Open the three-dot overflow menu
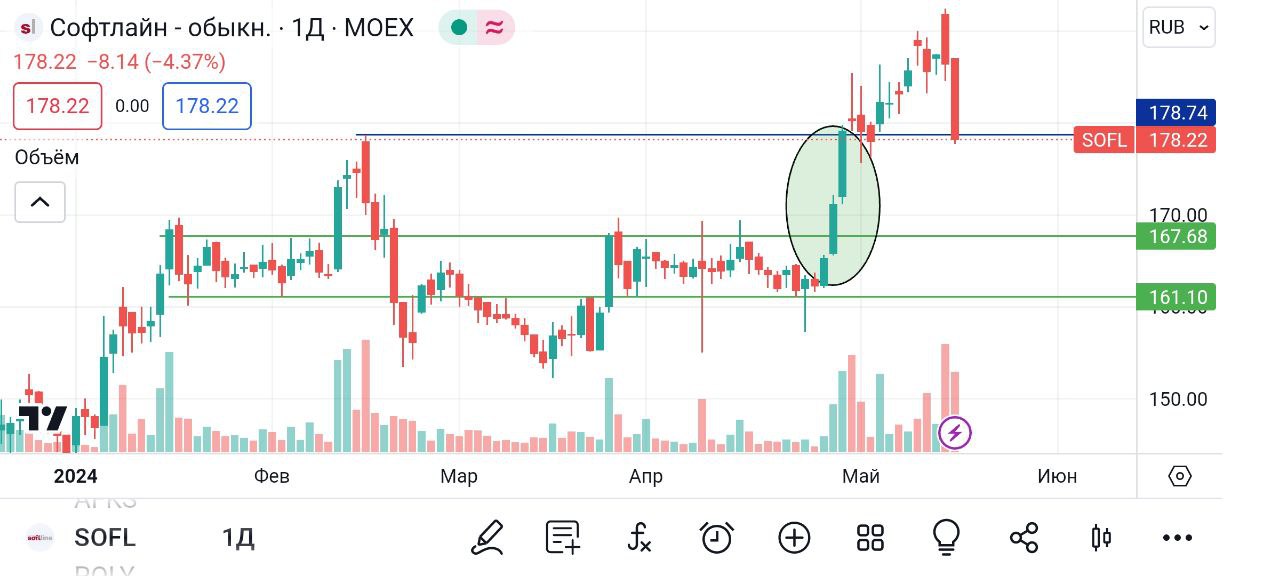This screenshot has width=1280, height=576. (1178, 538)
